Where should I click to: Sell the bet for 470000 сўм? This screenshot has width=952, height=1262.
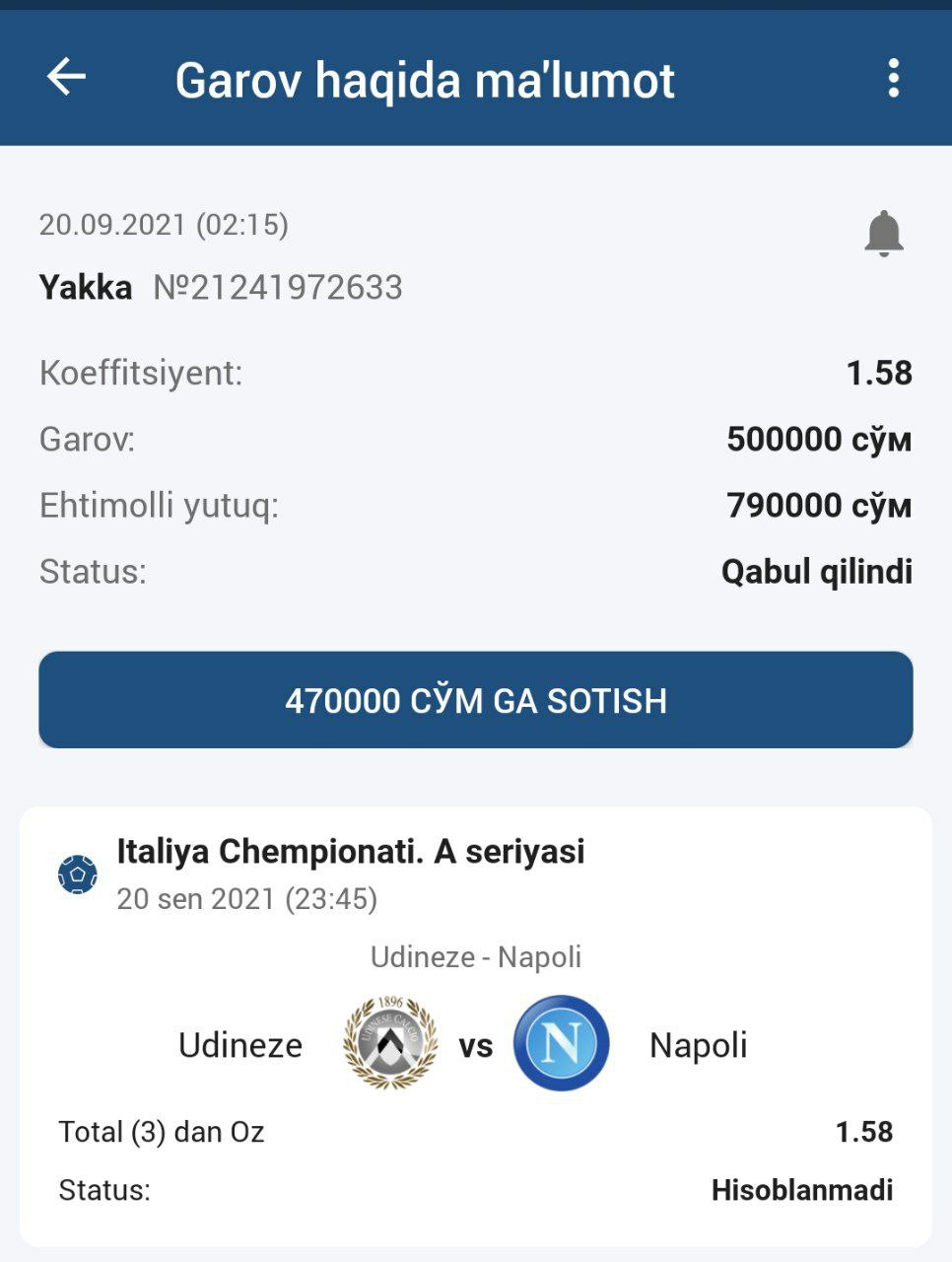[476, 700]
